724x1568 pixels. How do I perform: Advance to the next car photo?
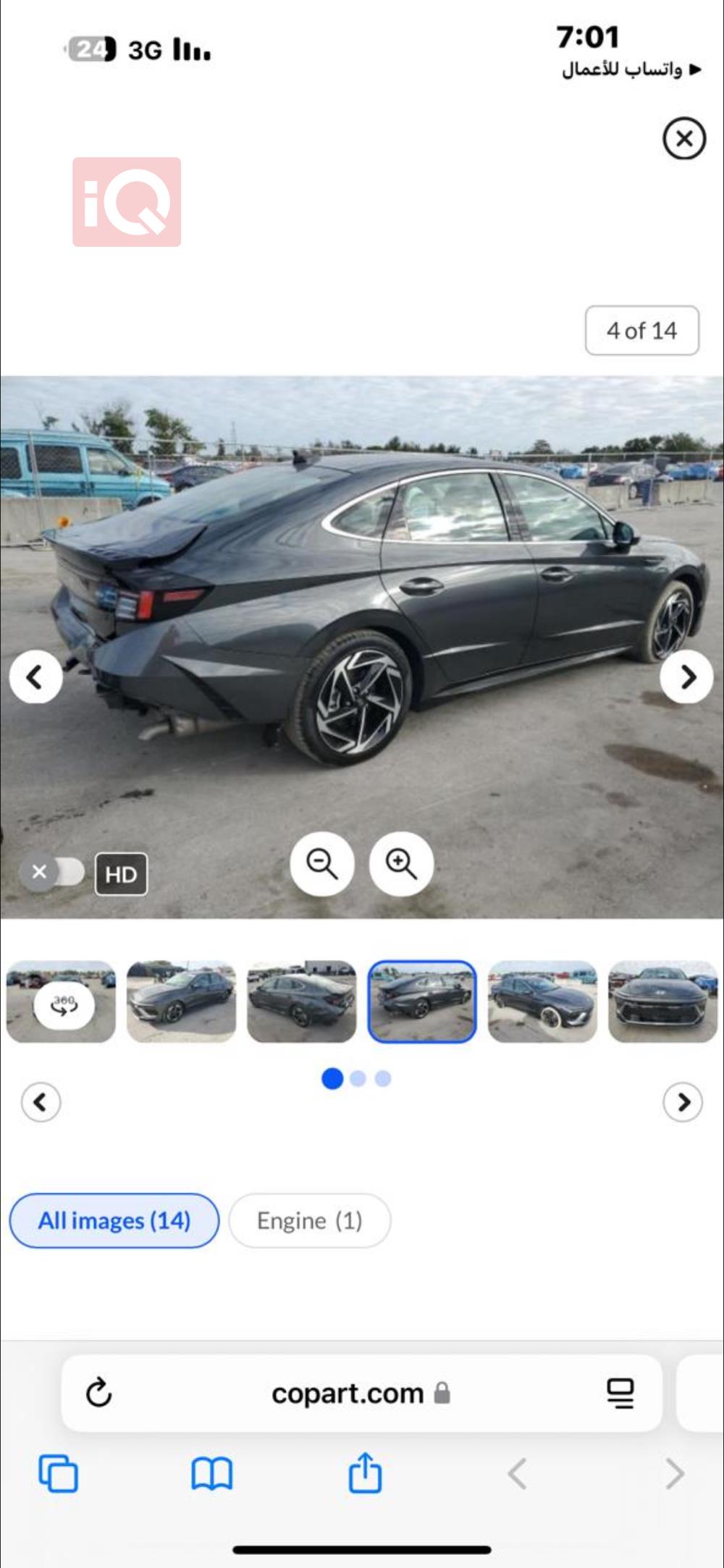[x=686, y=677]
